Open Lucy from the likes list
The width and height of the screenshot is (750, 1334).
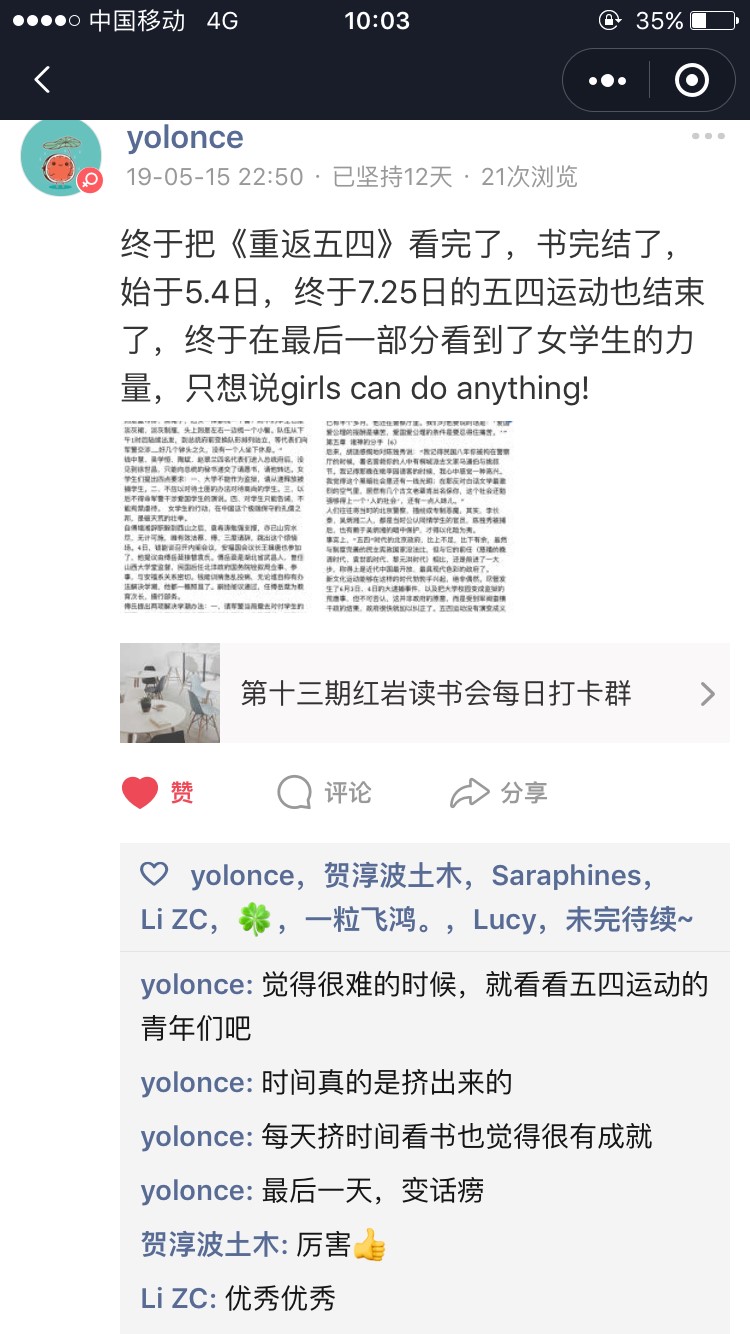(x=505, y=920)
